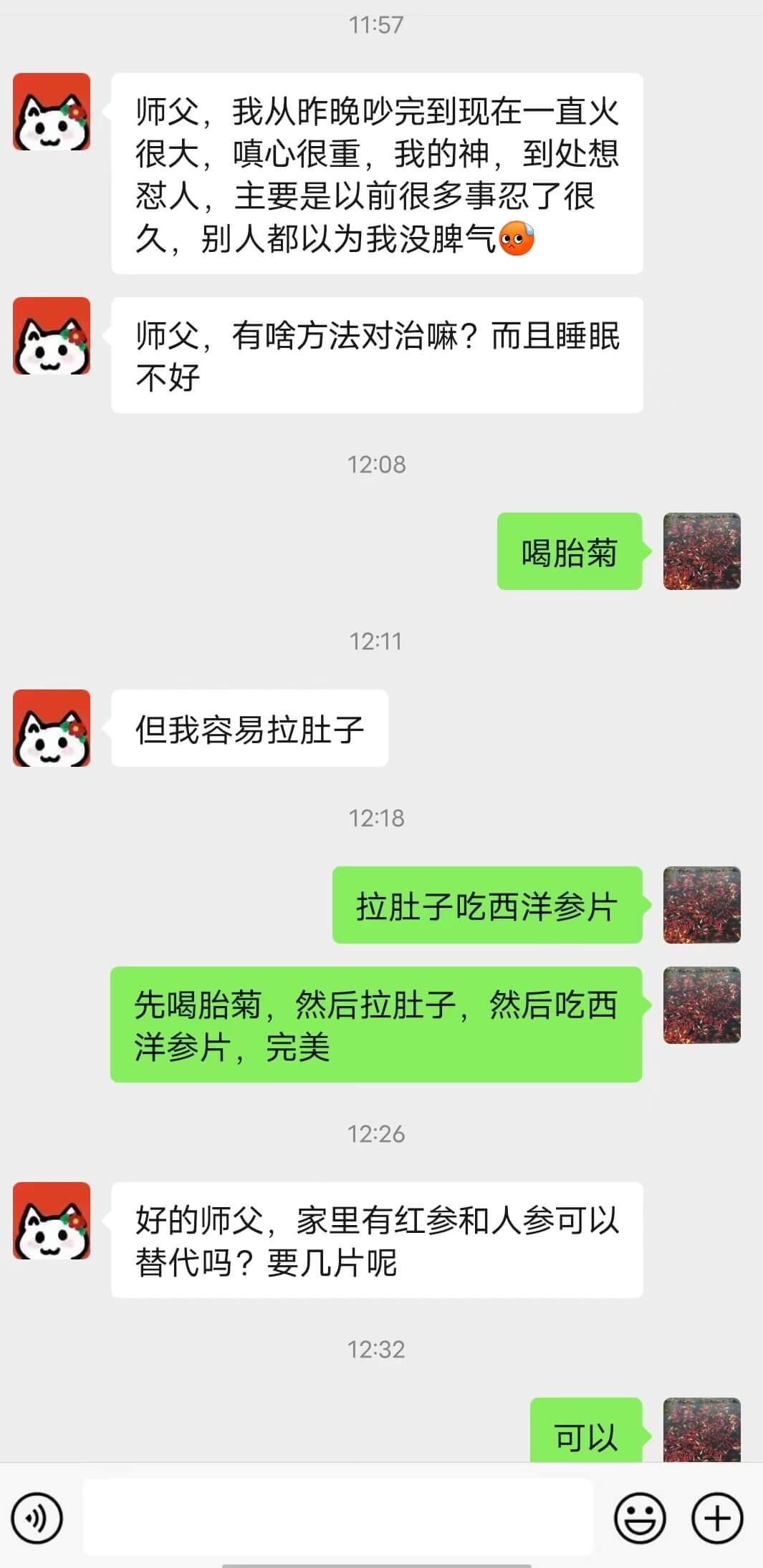
Task: Focus the message text field
Action: [x=338, y=1517]
